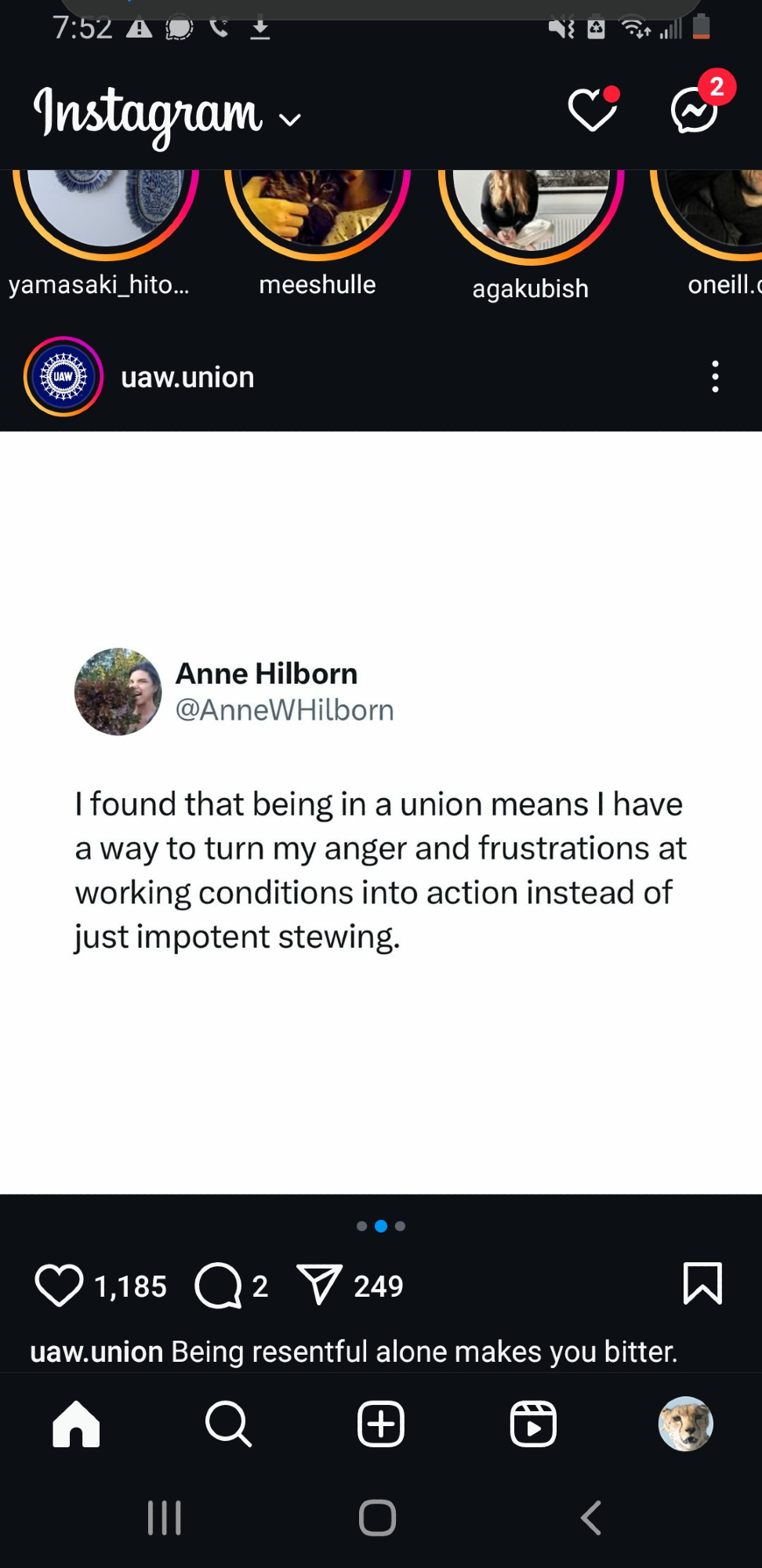Switch to the Reels tab
Image resolution: width=762 pixels, height=1568 pixels.
[533, 1424]
